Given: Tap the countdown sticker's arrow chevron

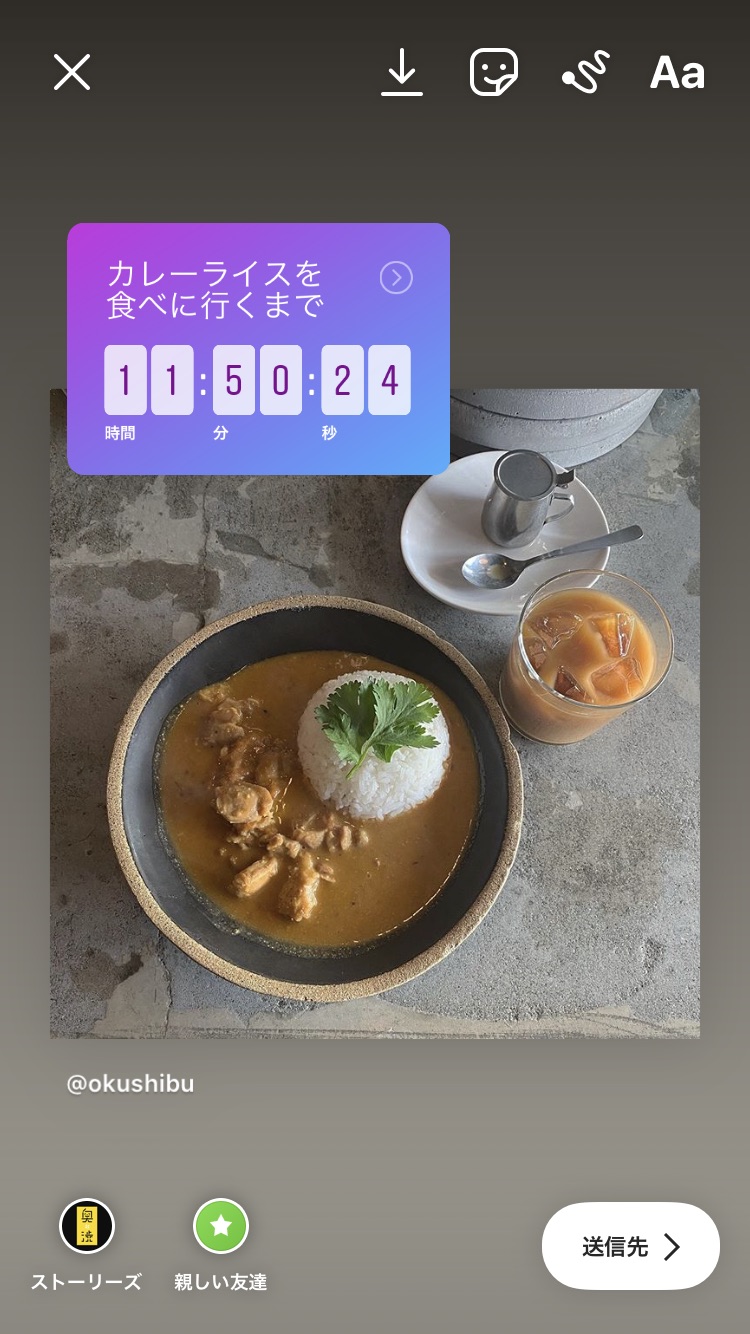Looking at the screenshot, I should click(x=396, y=277).
